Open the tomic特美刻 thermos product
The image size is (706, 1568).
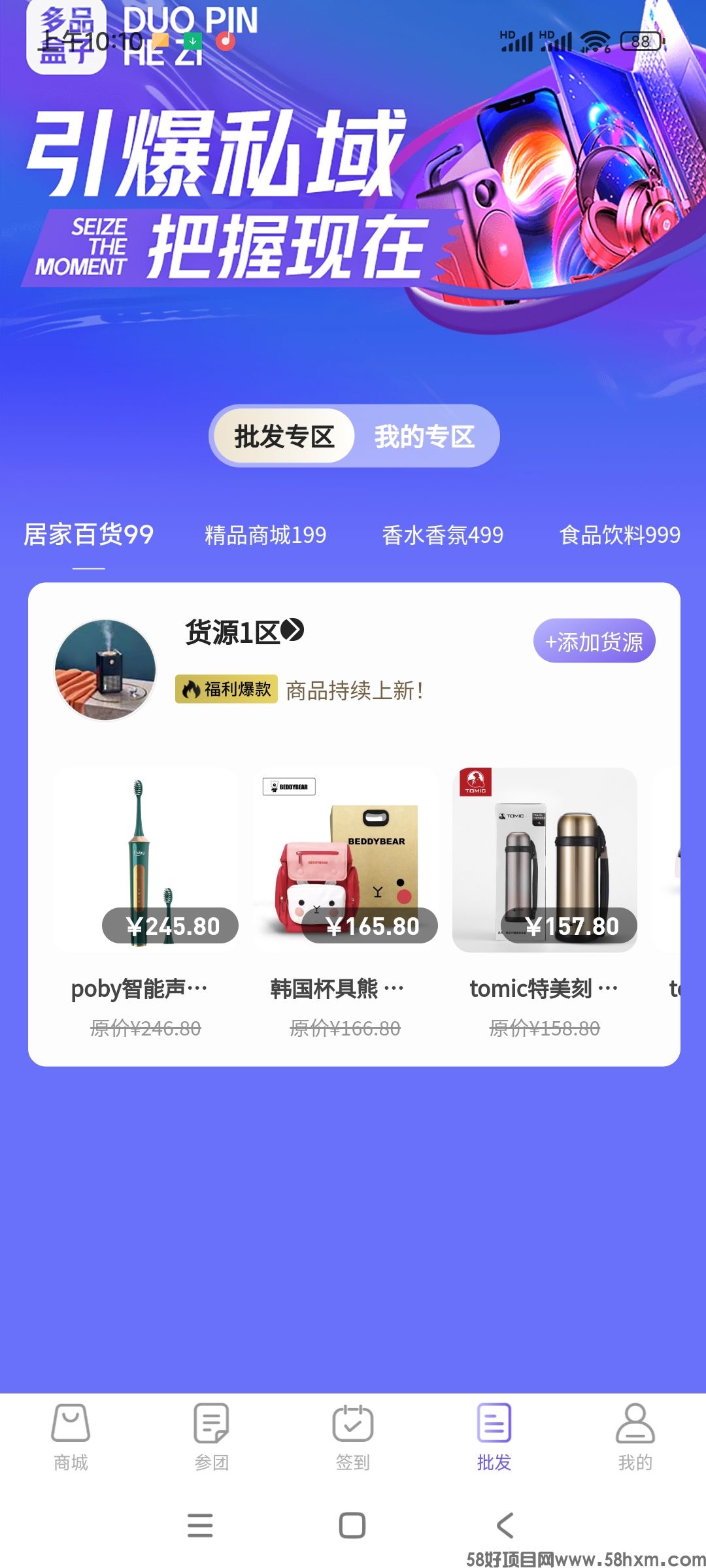tap(545, 860)
